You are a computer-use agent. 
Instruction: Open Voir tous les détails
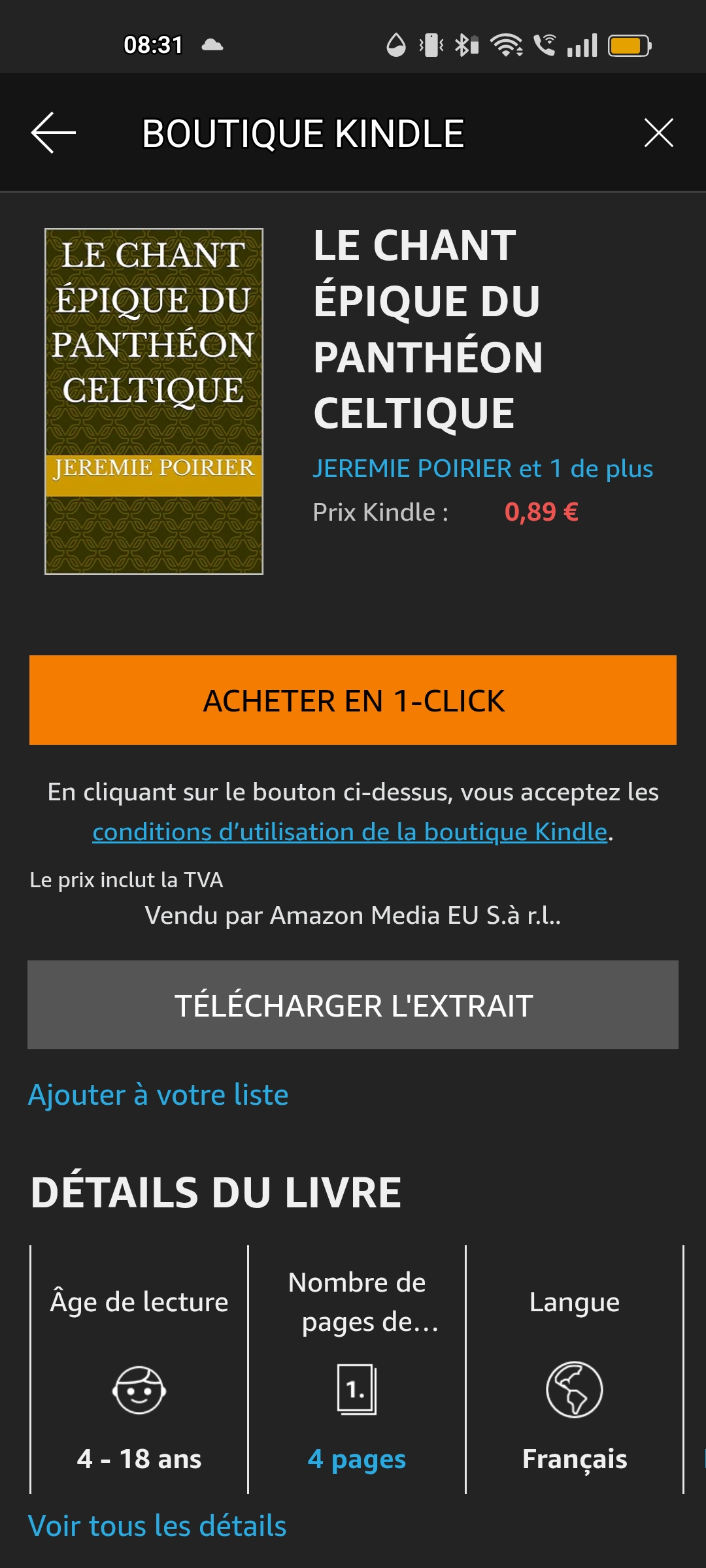[x=158, y=1526]
